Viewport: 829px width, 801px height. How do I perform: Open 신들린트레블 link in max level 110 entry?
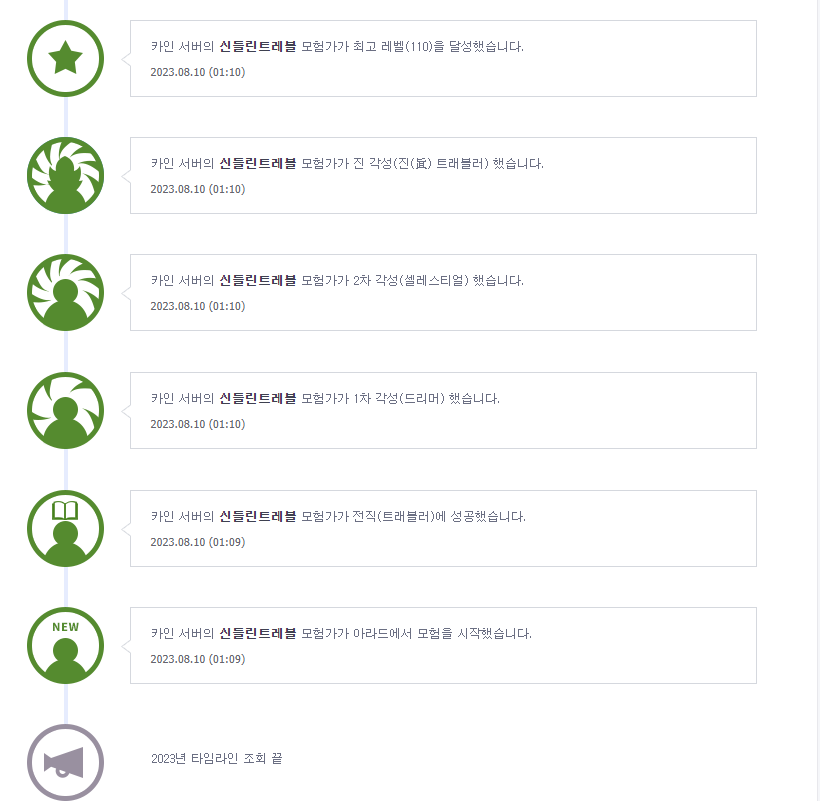tap(258, 47)
